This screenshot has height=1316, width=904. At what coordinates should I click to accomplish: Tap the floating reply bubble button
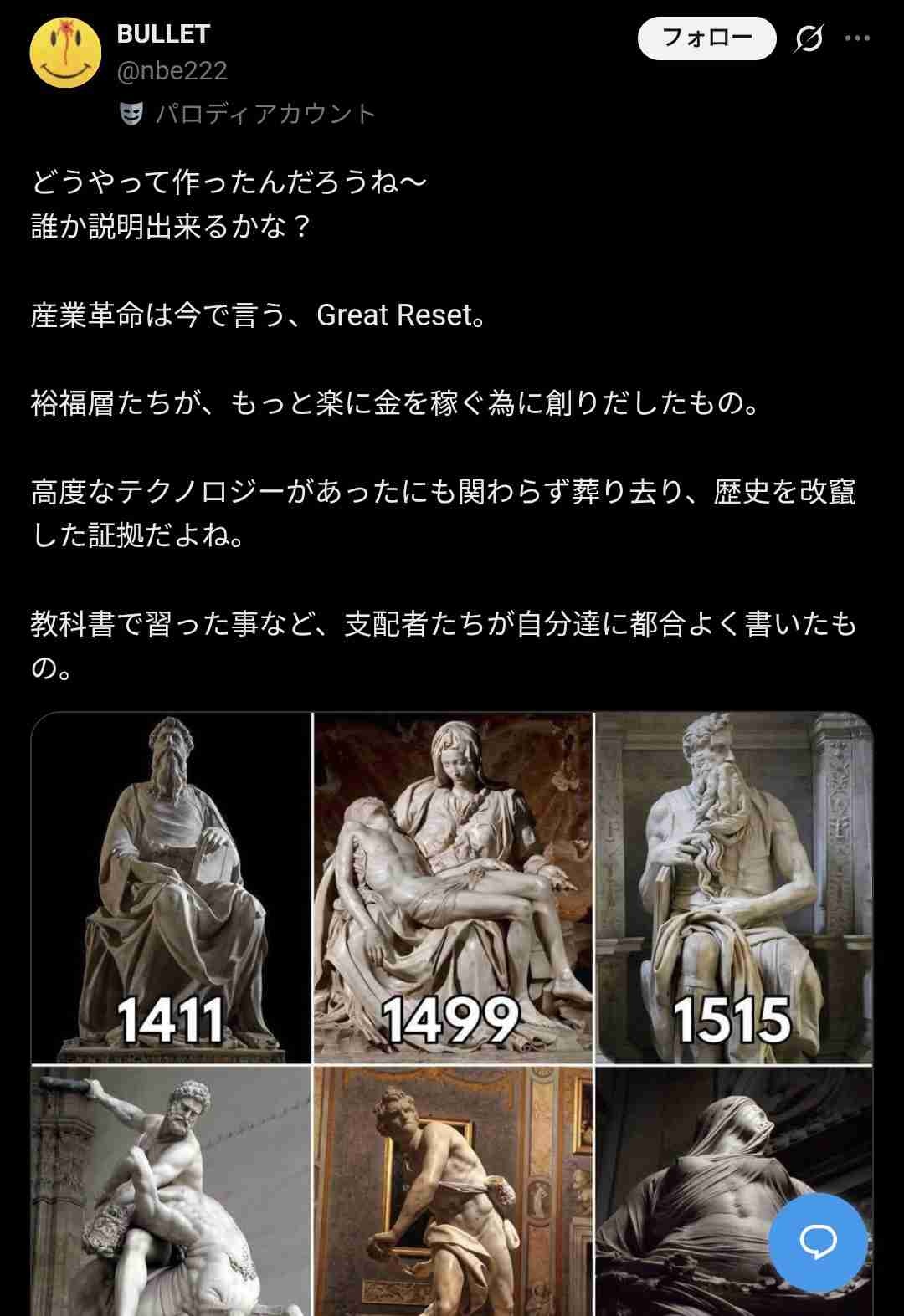pos(818,1242)
